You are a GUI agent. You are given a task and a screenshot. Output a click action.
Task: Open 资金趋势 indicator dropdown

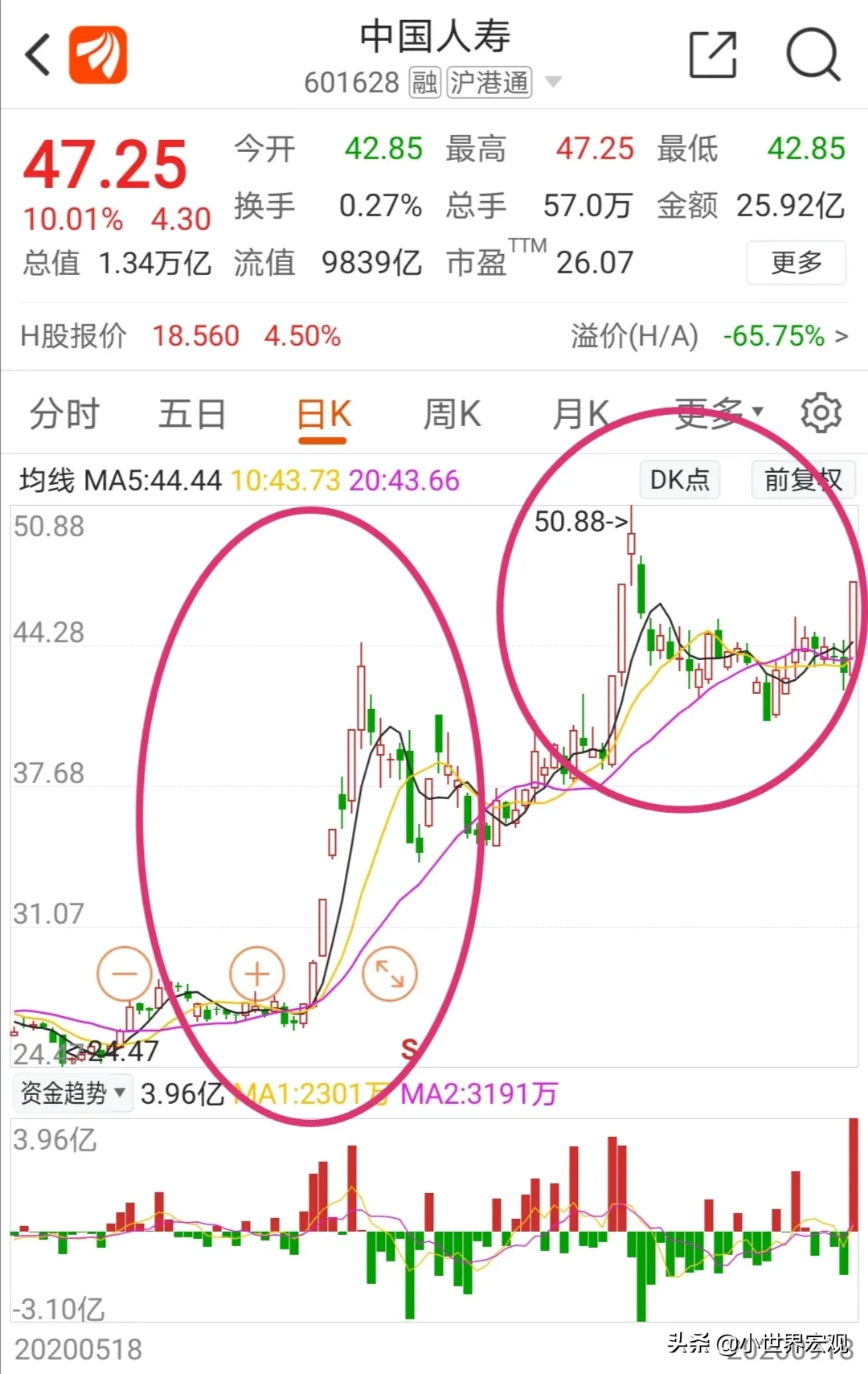(72, 1093)
